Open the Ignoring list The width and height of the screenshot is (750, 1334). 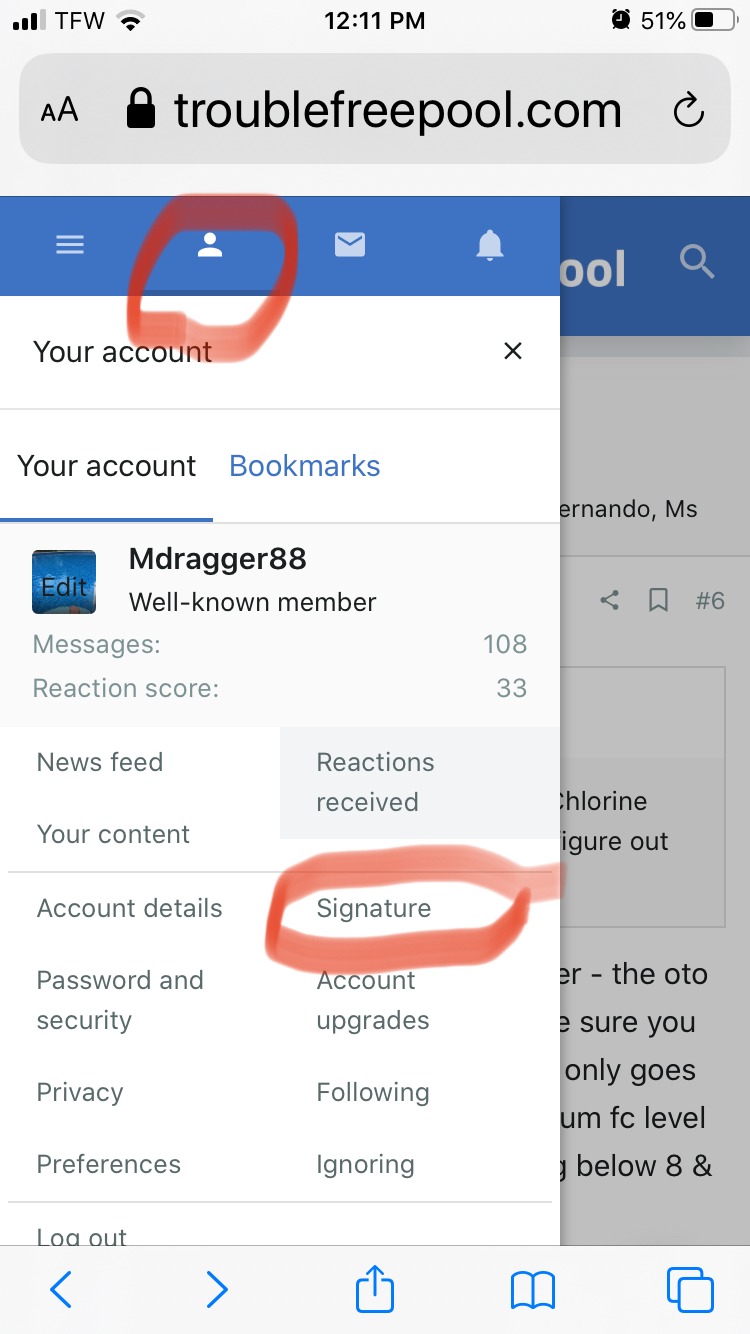tap(365, 1164)
